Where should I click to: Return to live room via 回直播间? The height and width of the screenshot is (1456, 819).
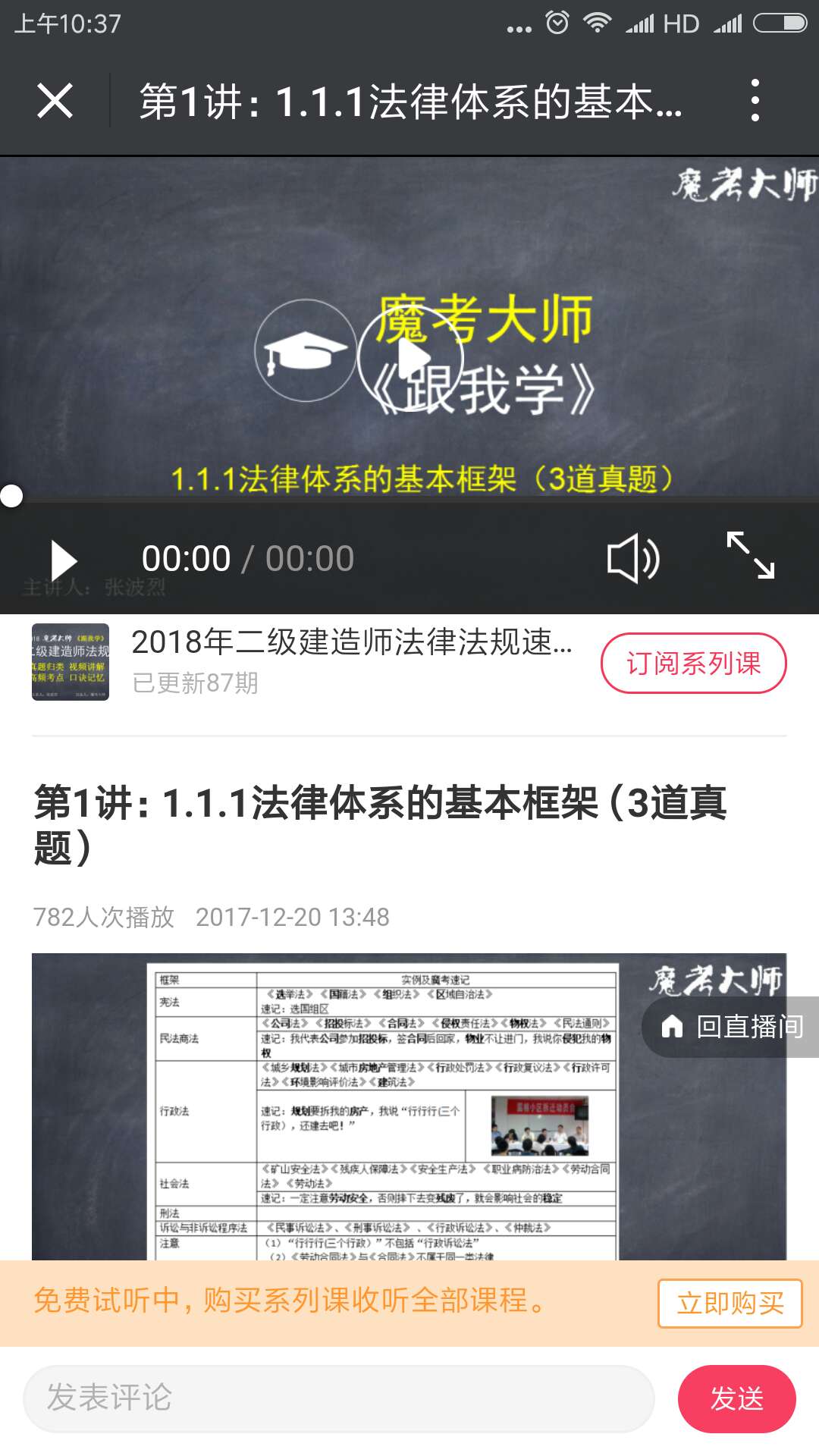click(x=731, y=1027)
